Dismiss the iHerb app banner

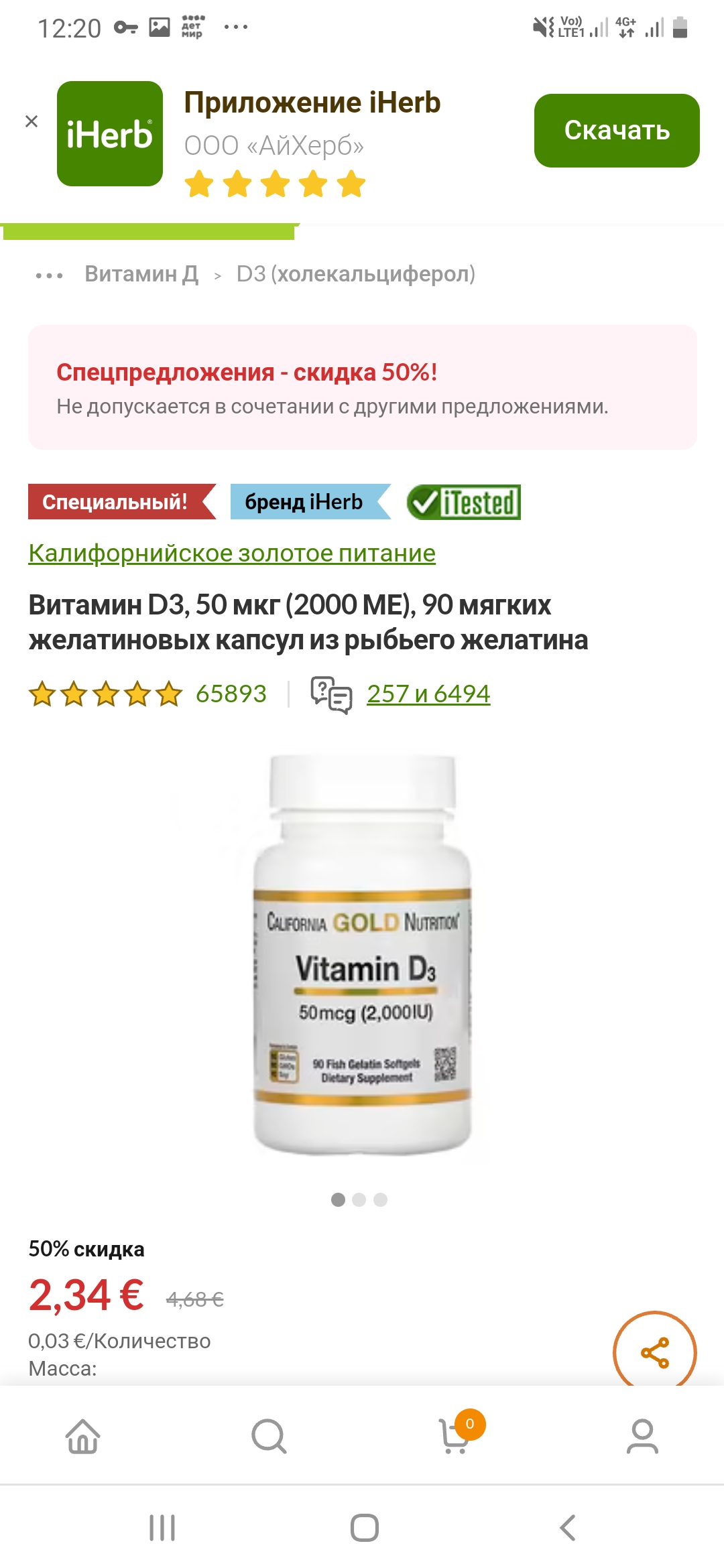coord(32,121)
